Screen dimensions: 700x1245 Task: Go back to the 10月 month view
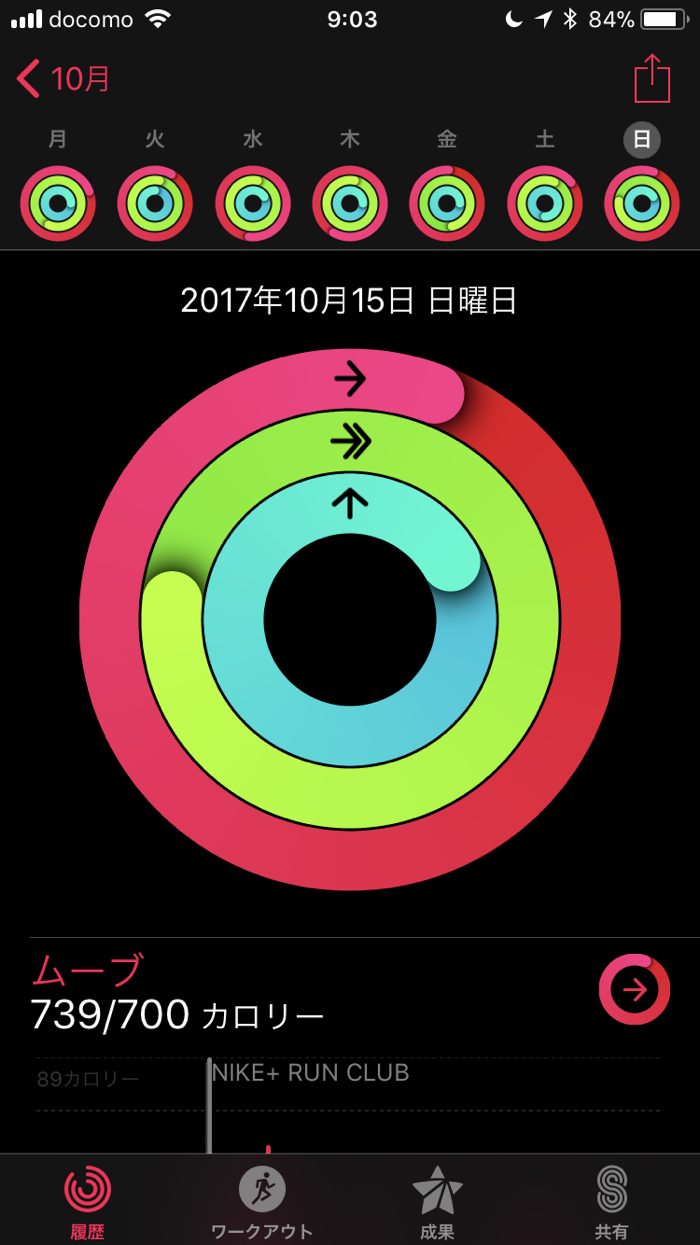[x=64, y=78]
